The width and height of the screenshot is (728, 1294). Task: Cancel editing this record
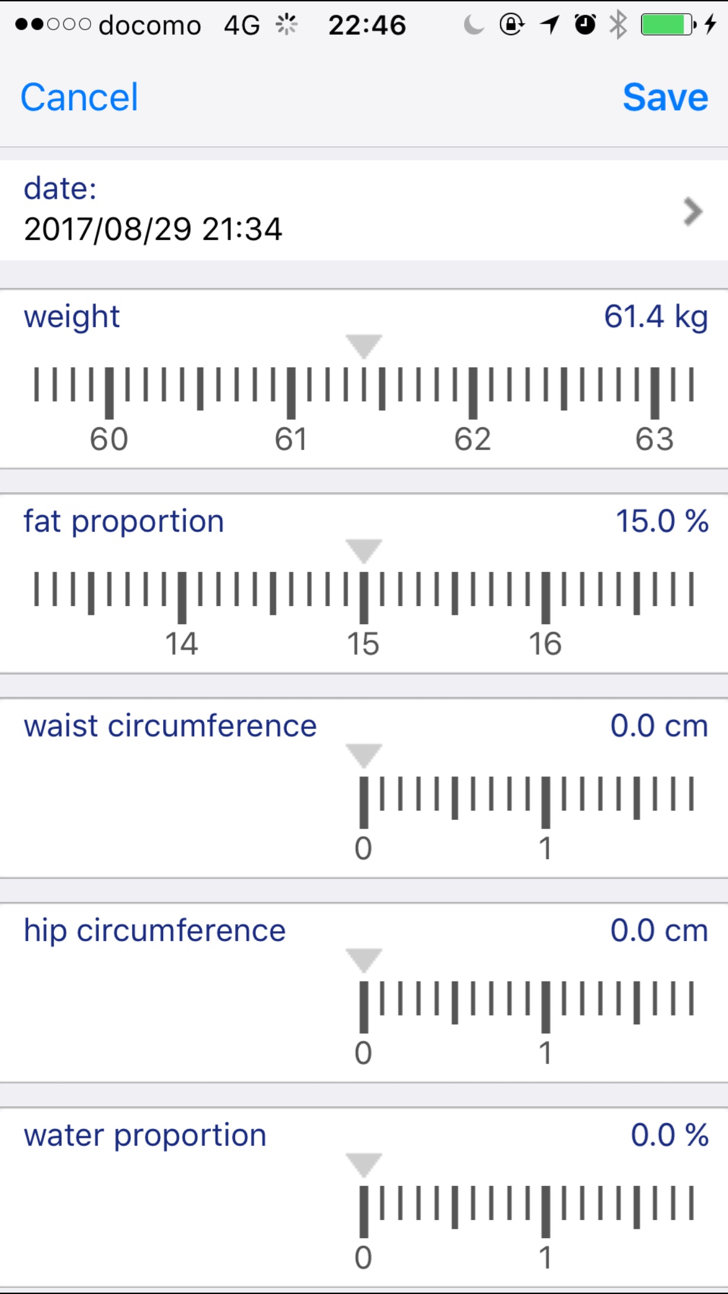click(x=79, y=97)
